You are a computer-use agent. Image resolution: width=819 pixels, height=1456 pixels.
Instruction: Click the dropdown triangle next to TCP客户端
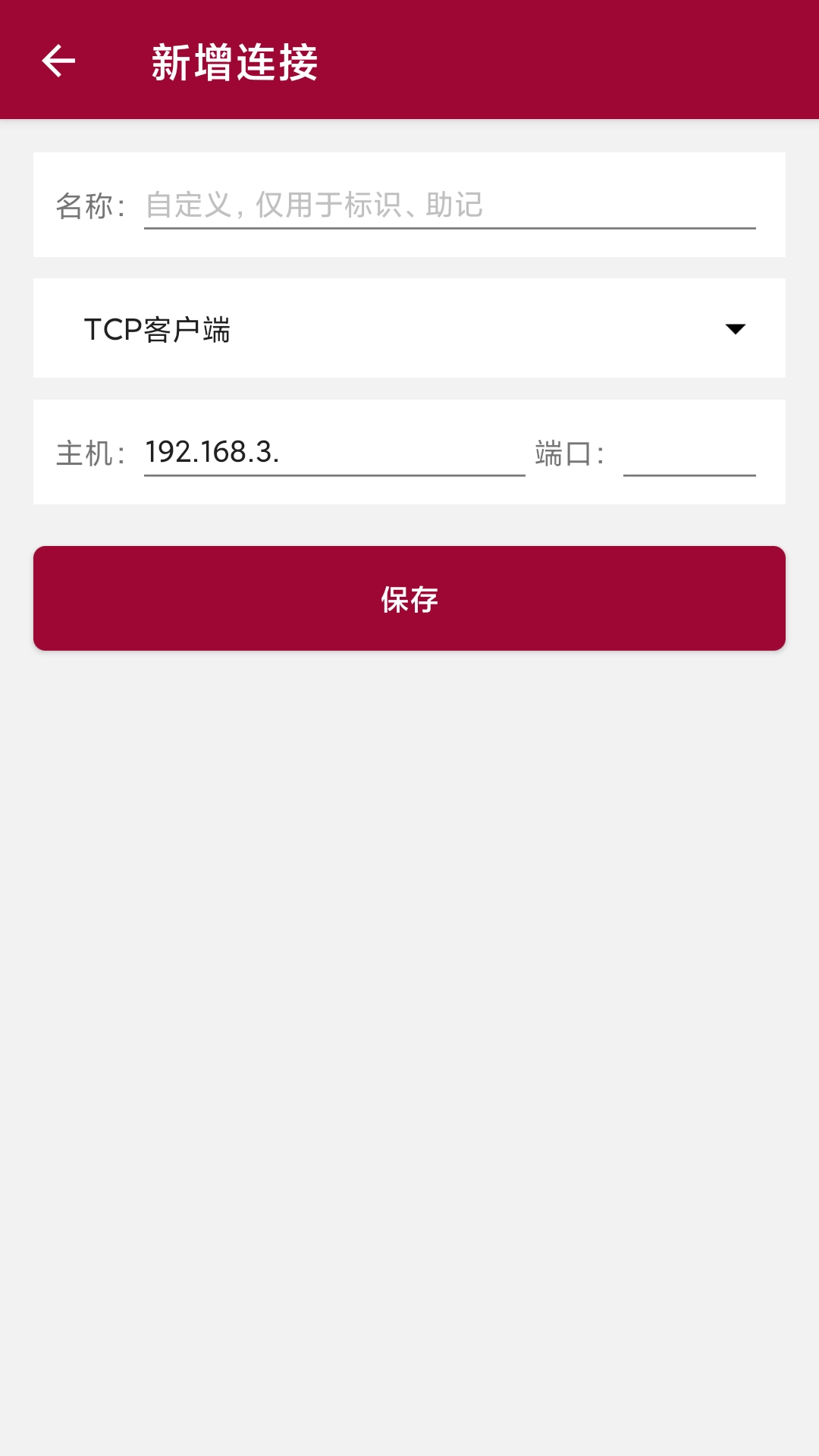coord(734,328)
